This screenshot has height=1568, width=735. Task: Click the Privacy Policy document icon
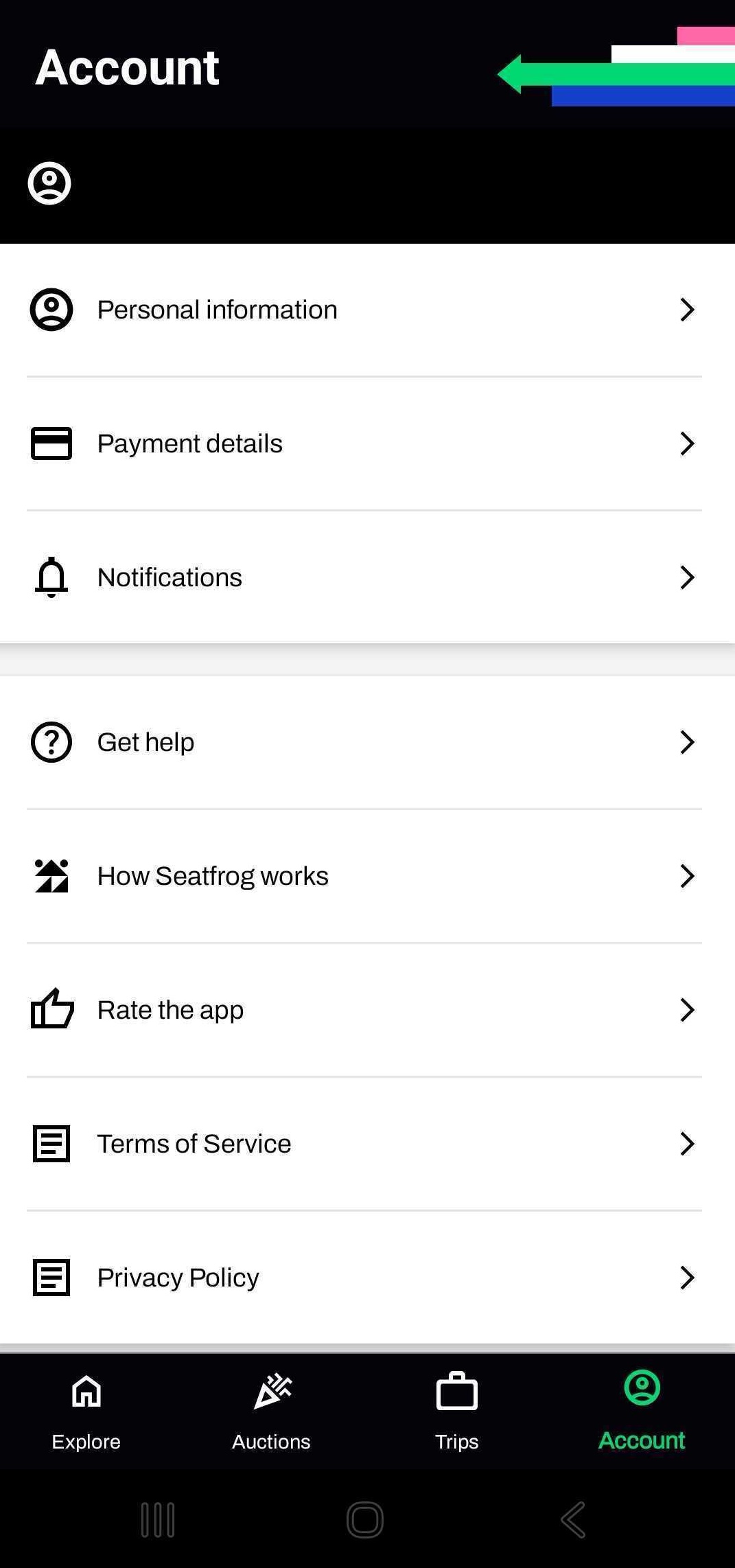51,1276
